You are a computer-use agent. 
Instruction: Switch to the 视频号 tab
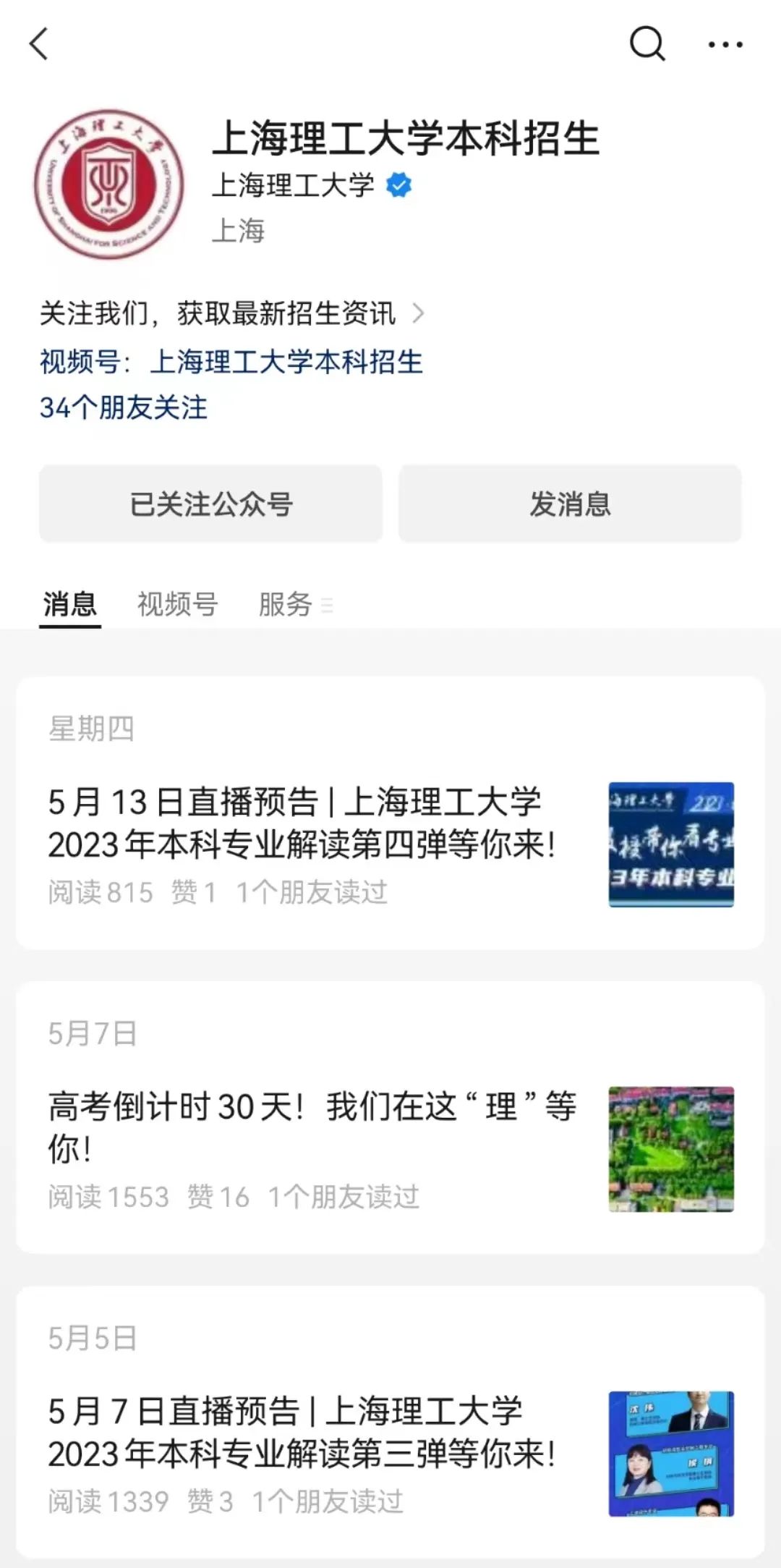pos(177,603)
